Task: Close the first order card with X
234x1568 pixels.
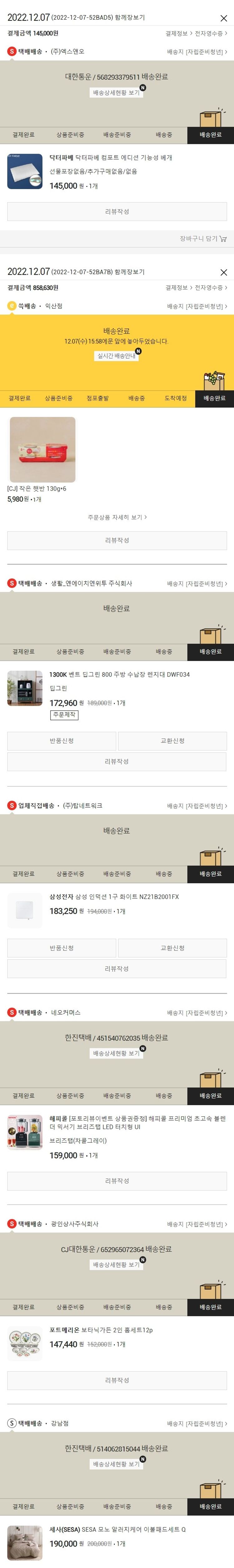Action: (223, 18)
